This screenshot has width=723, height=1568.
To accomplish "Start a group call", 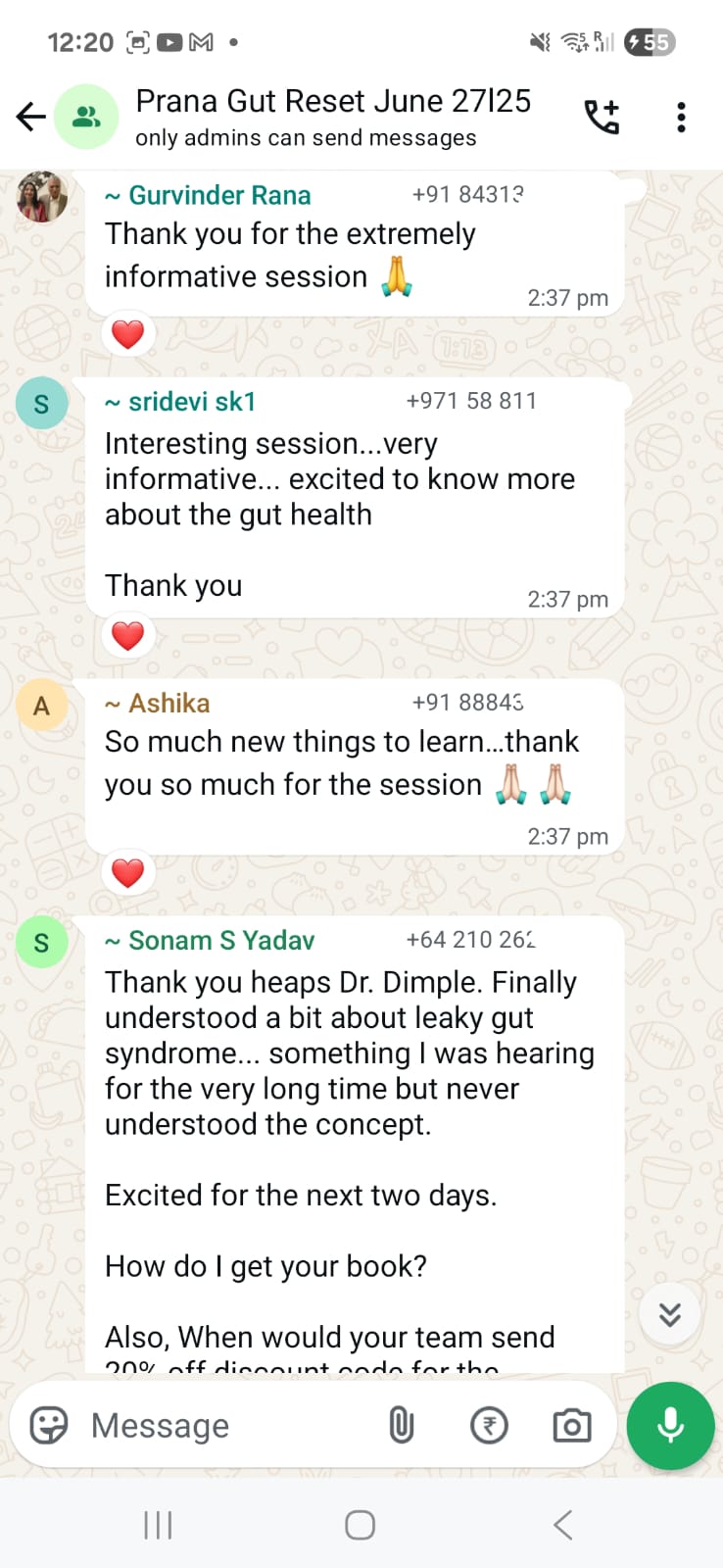I will pyautogui.click(x=602, y=118).
